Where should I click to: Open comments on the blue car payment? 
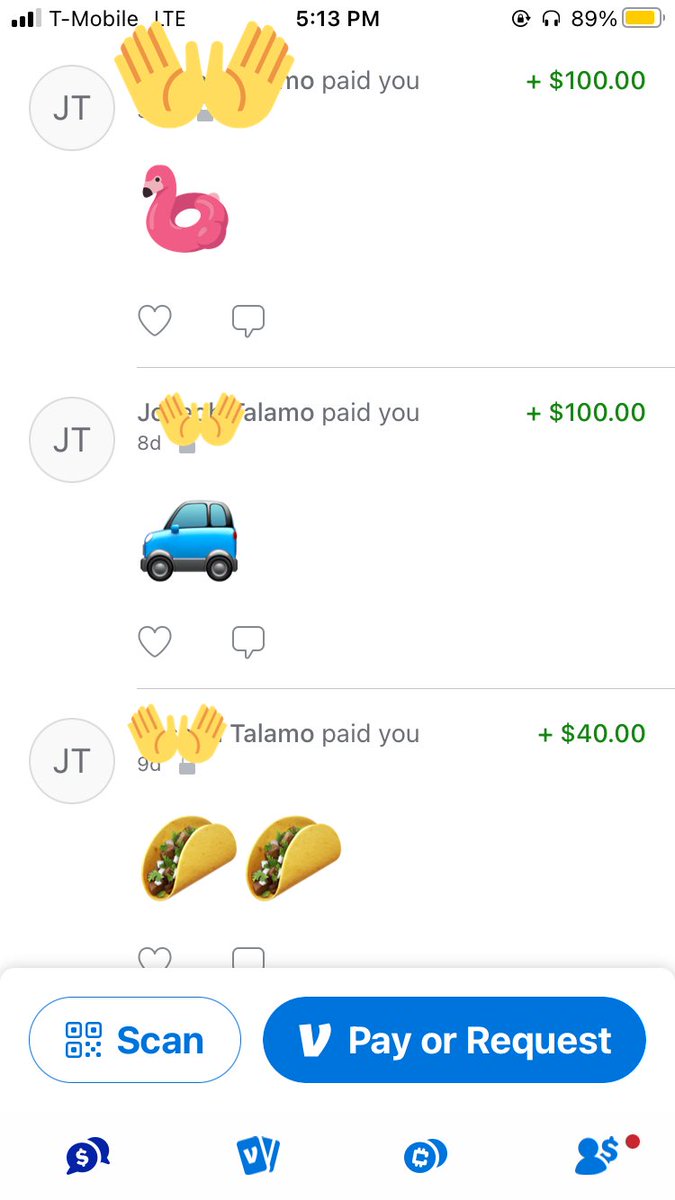(x=248, y=641)
